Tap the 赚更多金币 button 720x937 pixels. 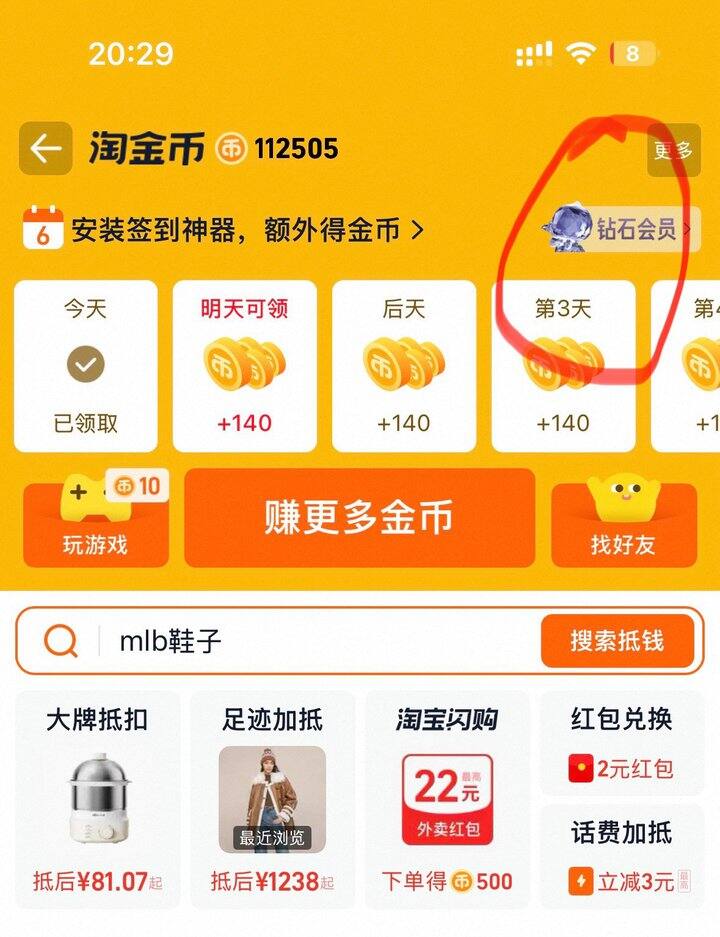pyautogui.click(x=359, y=517)
